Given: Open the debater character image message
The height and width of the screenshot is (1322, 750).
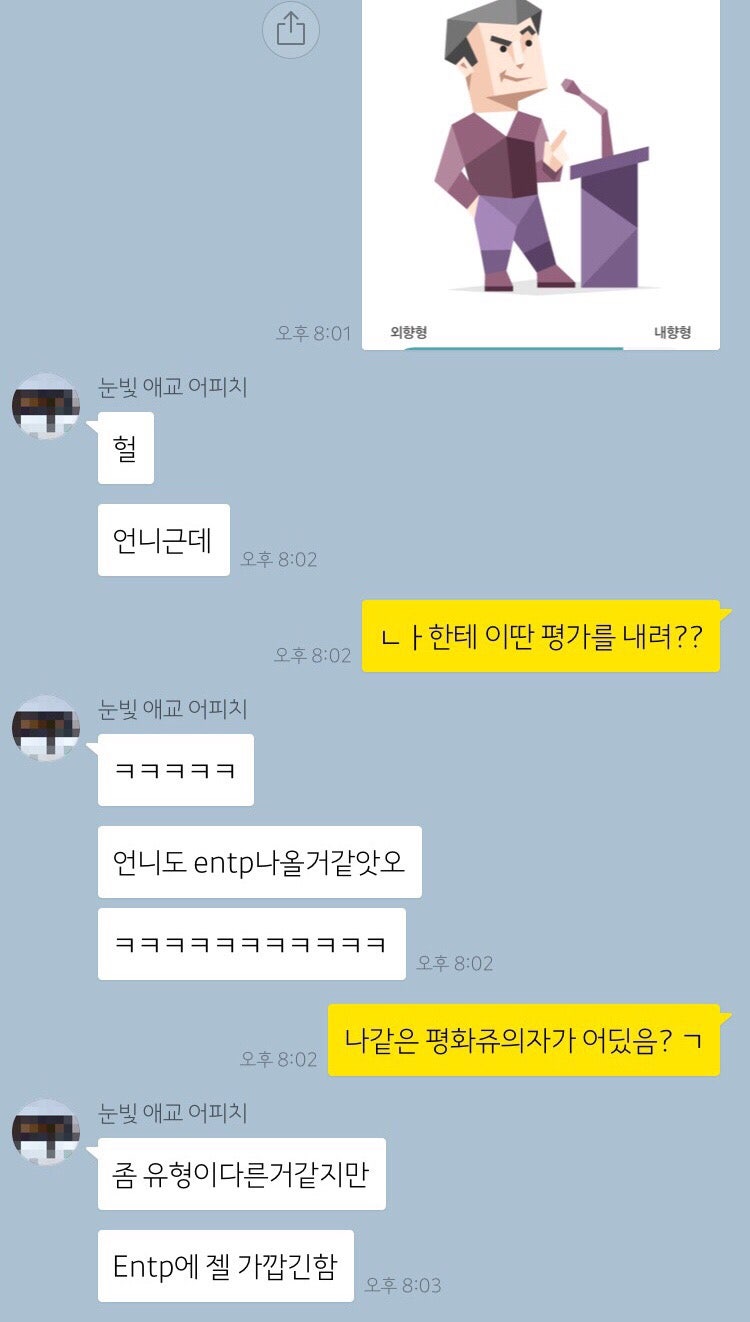Looking at the screenshot, I should pos(541,174).
